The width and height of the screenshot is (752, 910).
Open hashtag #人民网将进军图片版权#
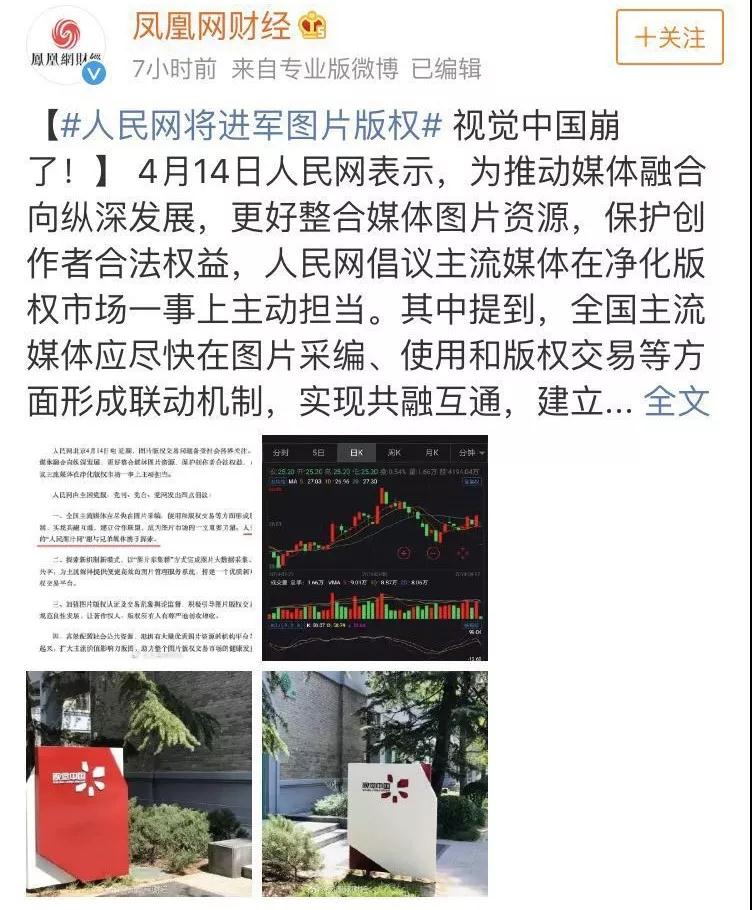(251, 127)
